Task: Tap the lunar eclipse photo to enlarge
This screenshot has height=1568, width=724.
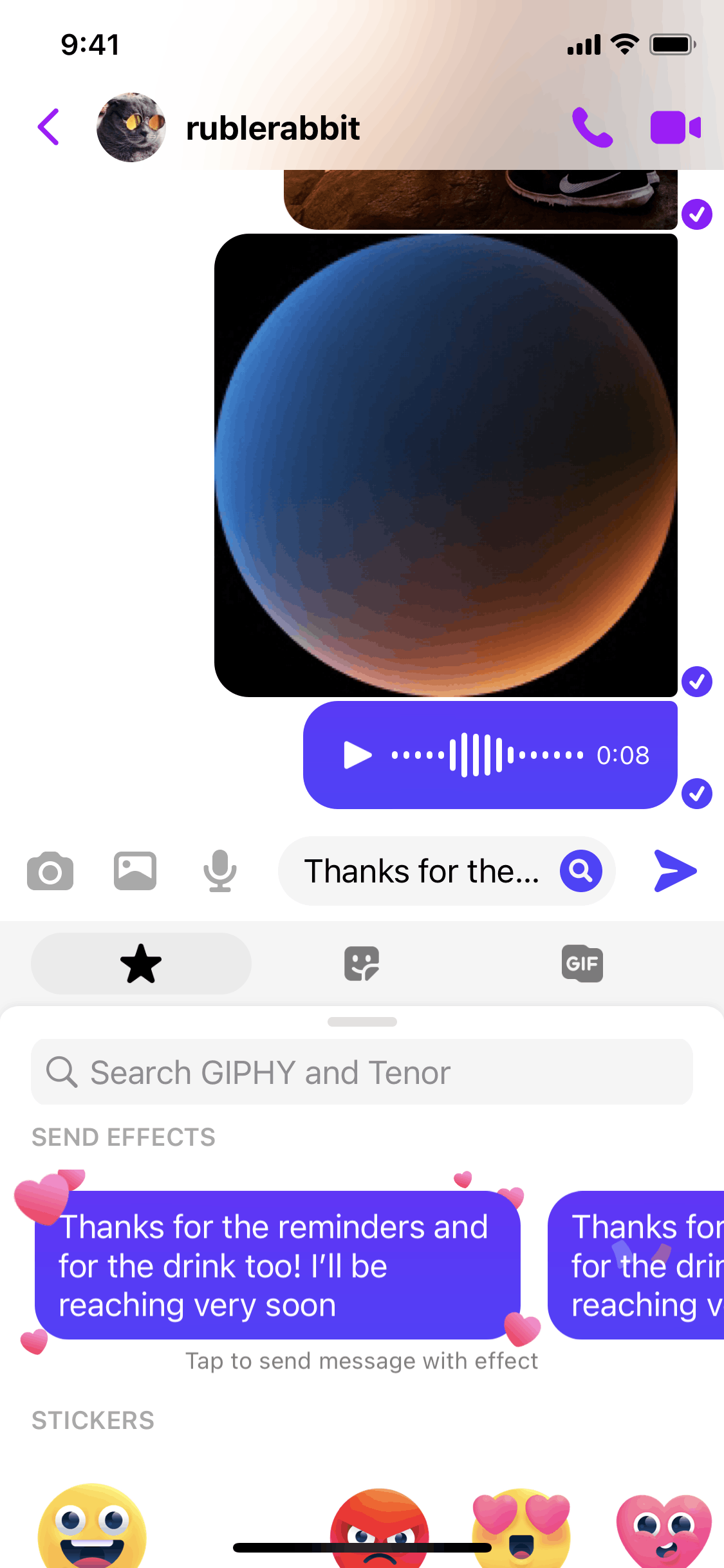Action: click(x=447, y=463)
